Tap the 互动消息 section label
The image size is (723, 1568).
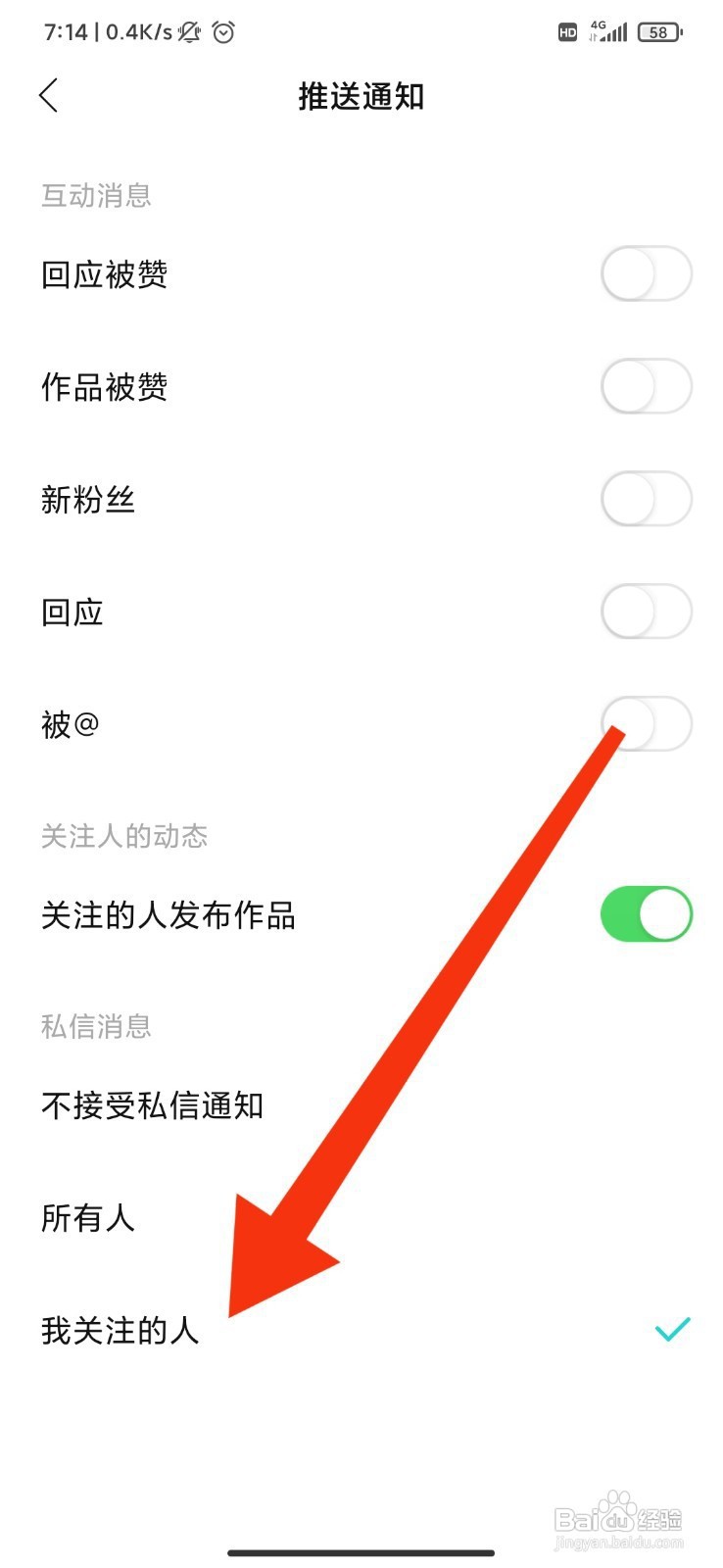pyautogui.click(x=96, y=196)
